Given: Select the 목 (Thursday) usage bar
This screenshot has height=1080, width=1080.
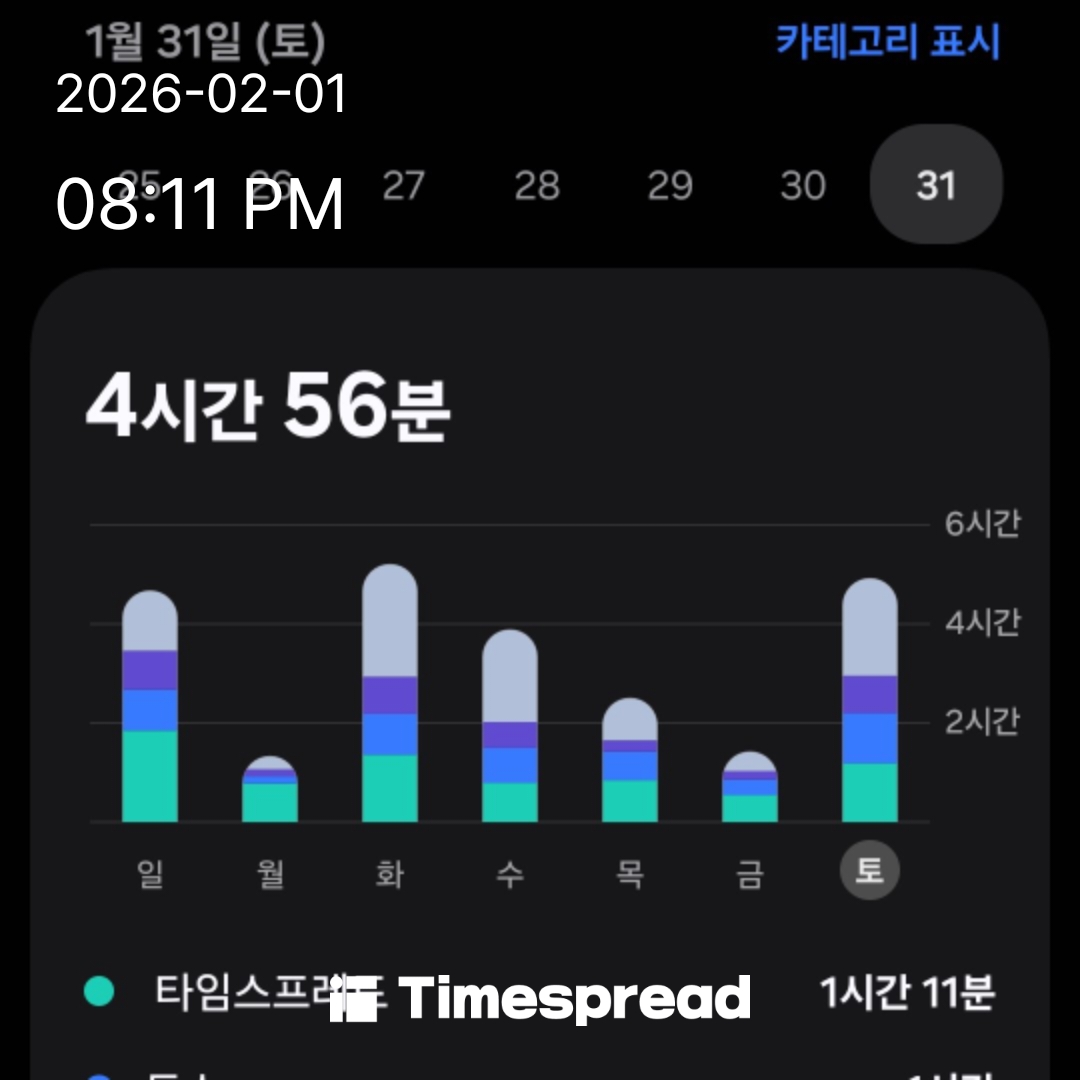Looking at the screenshot, I should point(630,761).
